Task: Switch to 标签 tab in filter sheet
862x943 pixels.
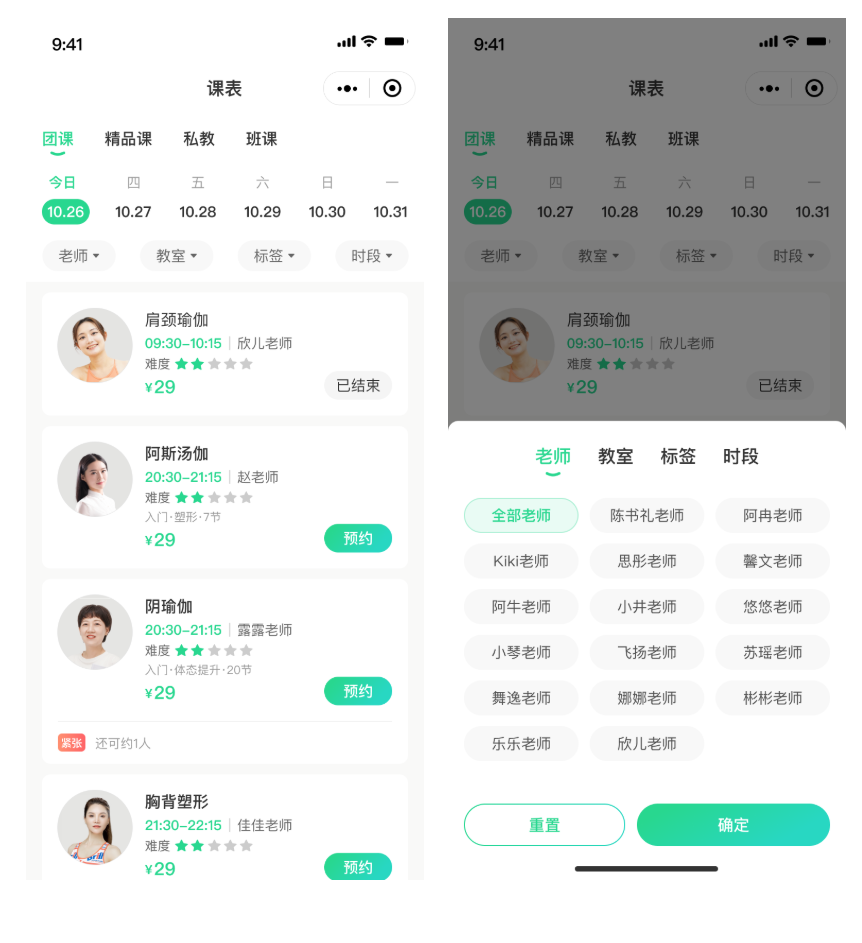Action: pyautogui.click(x=678, y=456)
